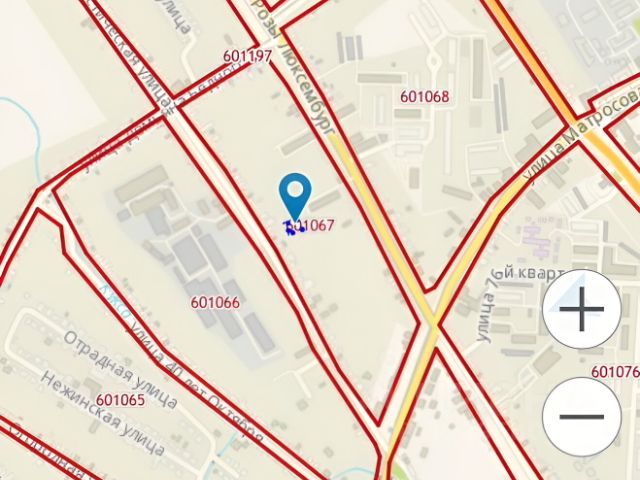Image resolution: width=640 pixels, height=480 pixels.
Task: Zoom out of the map
Action: 581,416
